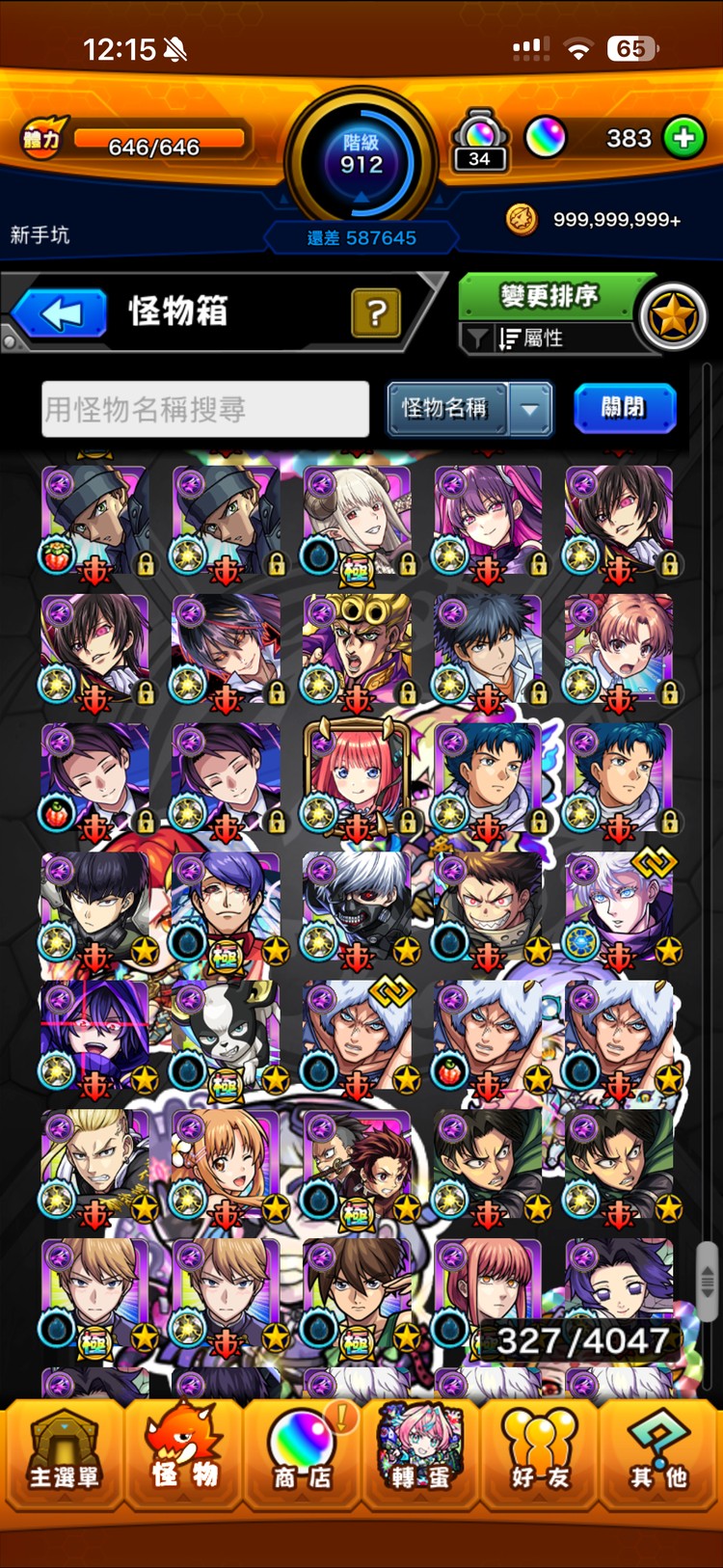Viewport: 723px width, 1568px height.
Task: Close the search bar with 關閉
Action: click(x=624, y=407)
